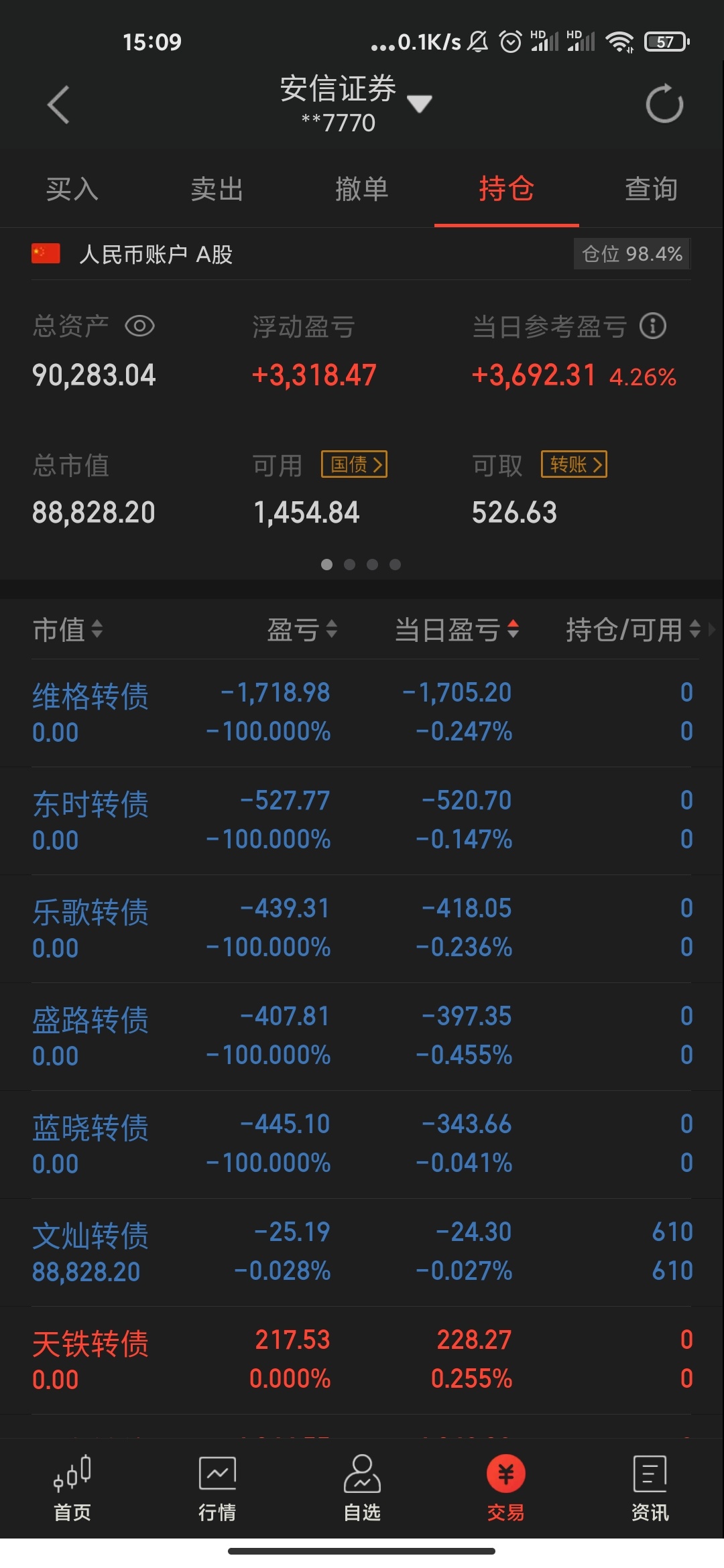Screen dimensions: 724x1568
Task: Open 转账 next to 可取
Action: click(575, 464)
